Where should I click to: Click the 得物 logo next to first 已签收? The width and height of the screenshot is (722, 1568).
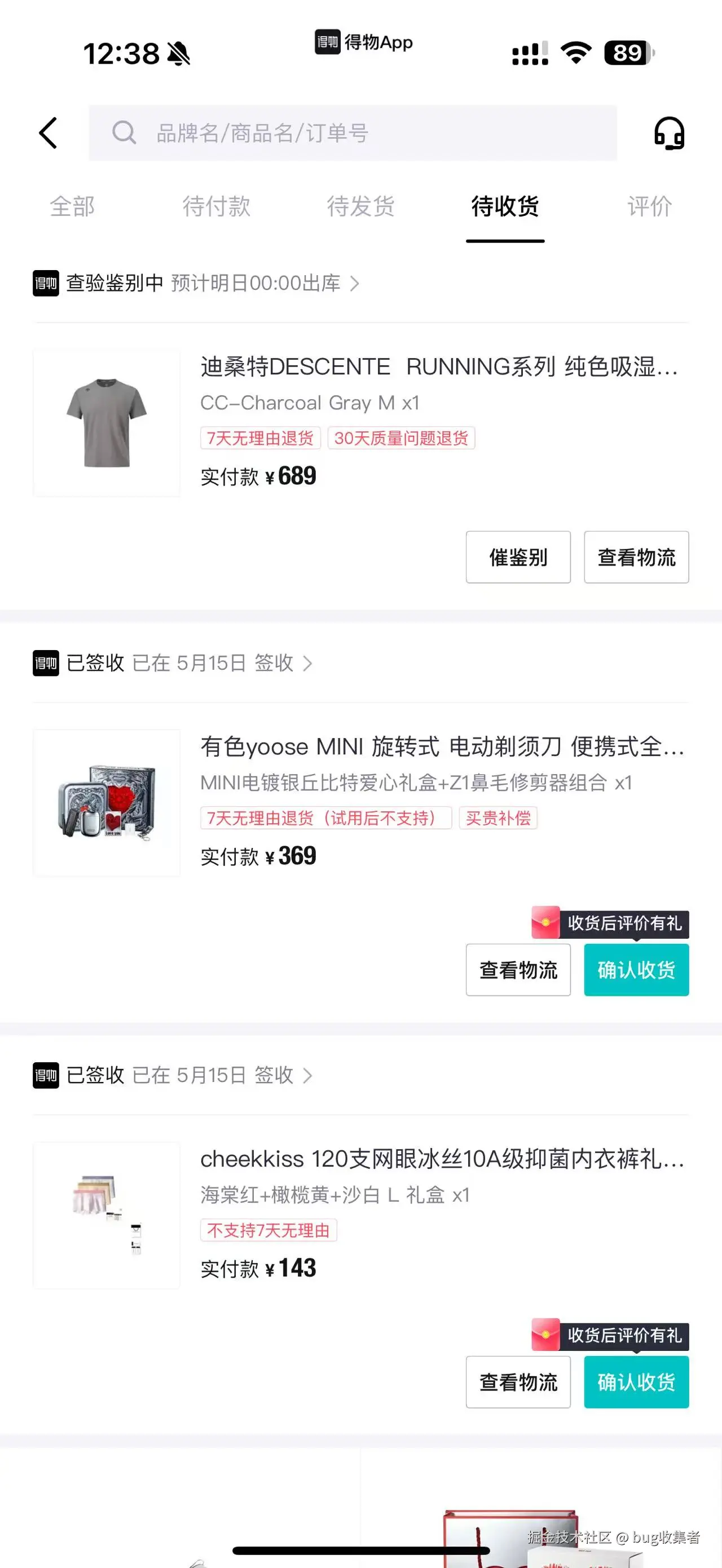coord(45,664)
